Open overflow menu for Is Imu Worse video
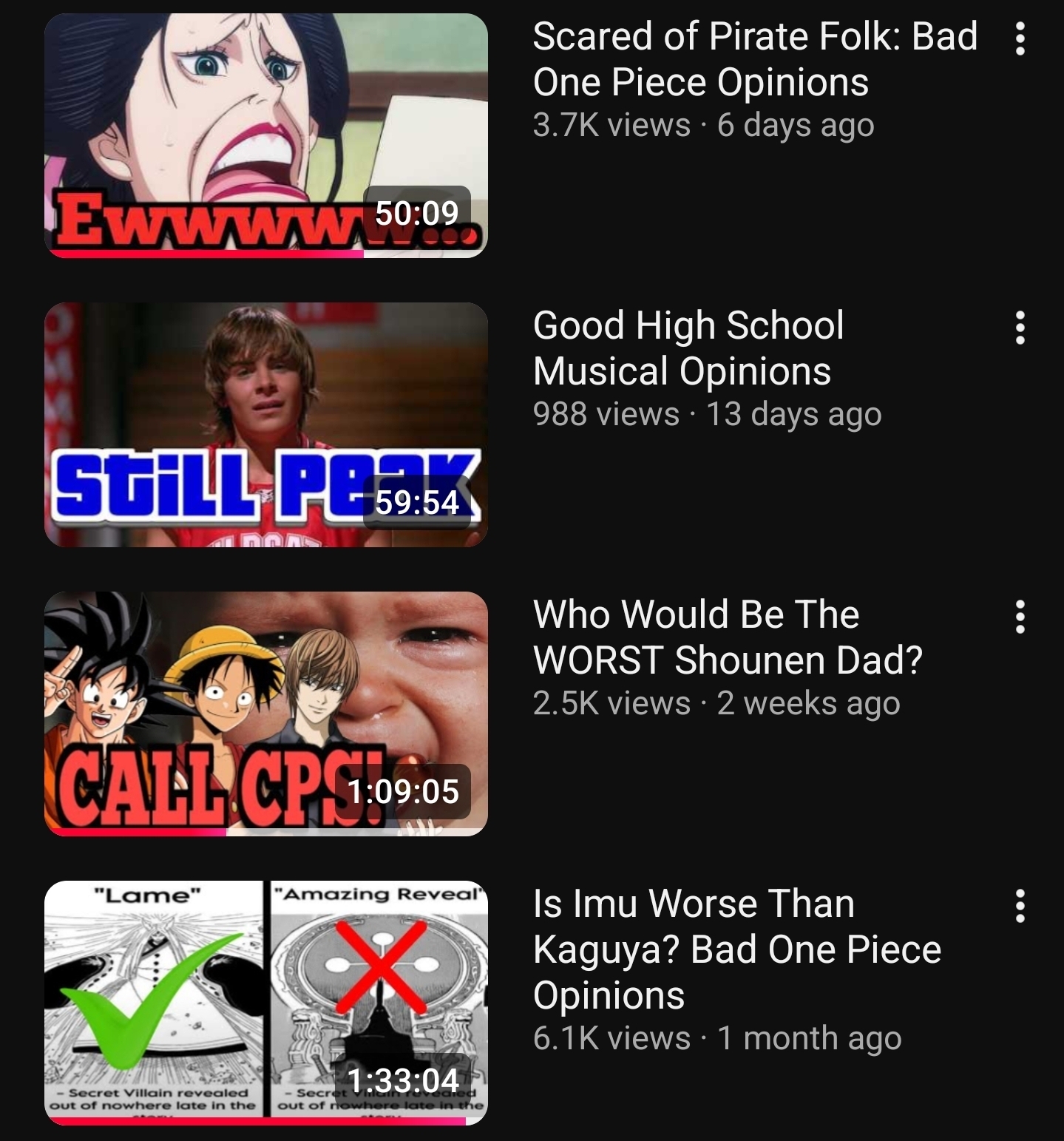 coord(1020,906)
